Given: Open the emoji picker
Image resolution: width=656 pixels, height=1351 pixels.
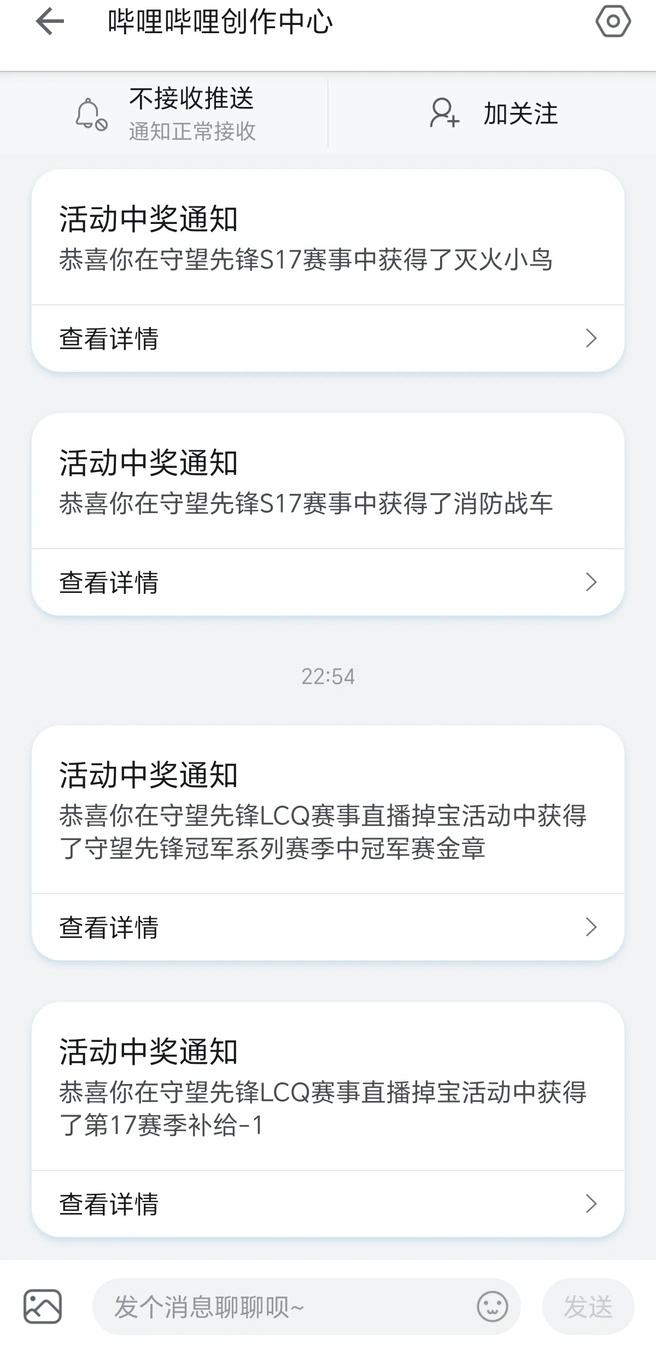Looking at the screenshot, I should click(492, 1307).
